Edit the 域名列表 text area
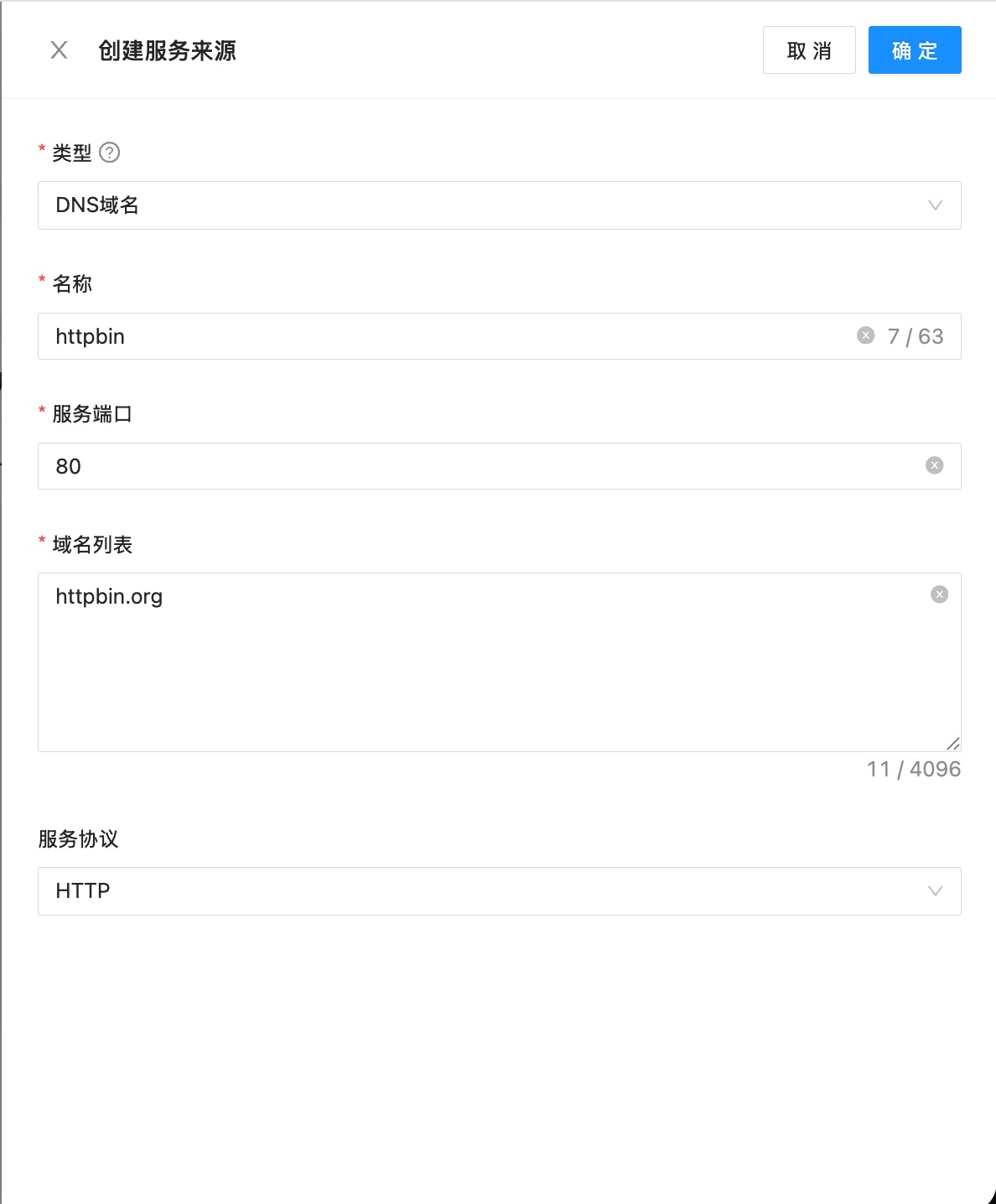The height and width of the screenshot is (1204, 996). [486, 662]
